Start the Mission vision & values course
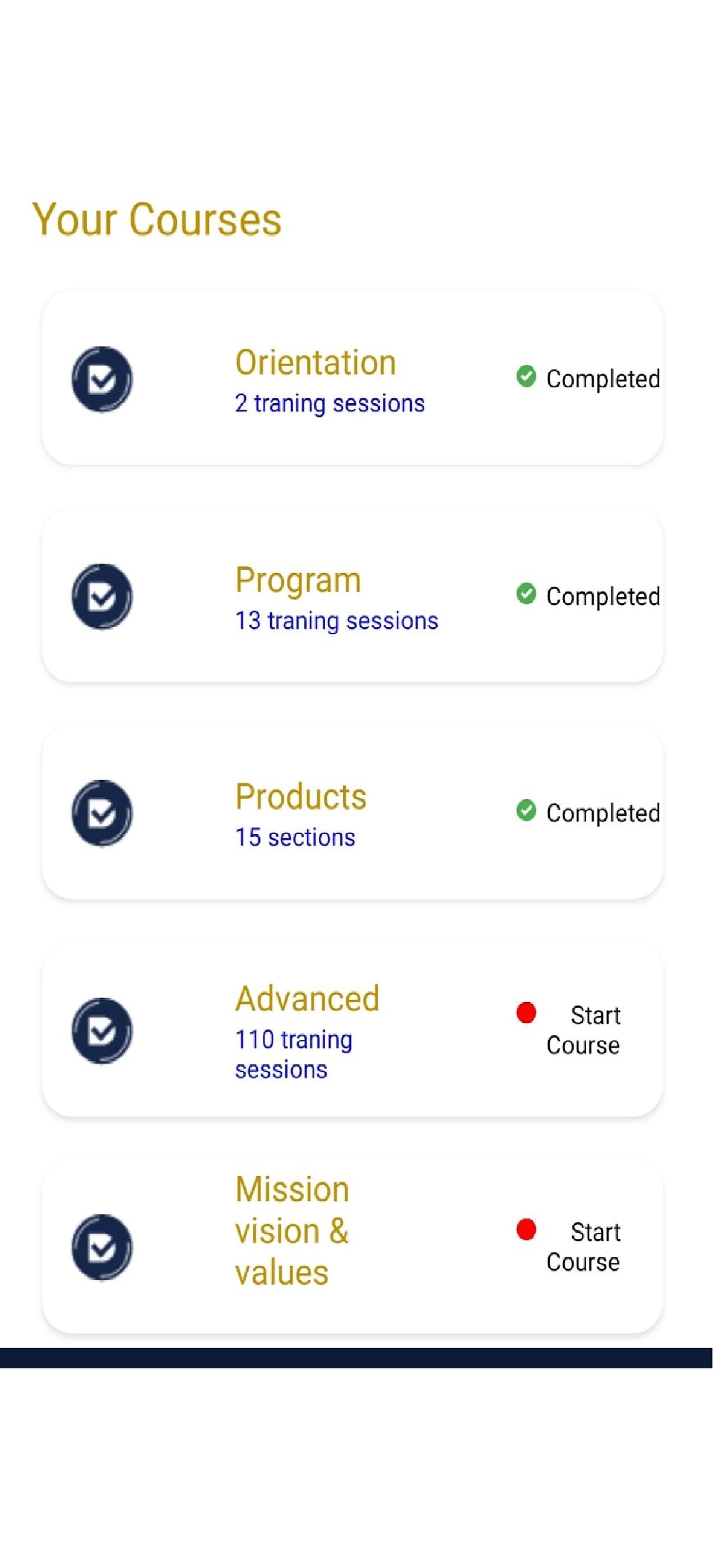The height and width of the screenshot is (1568, 723). click(x=582, y=1247)
